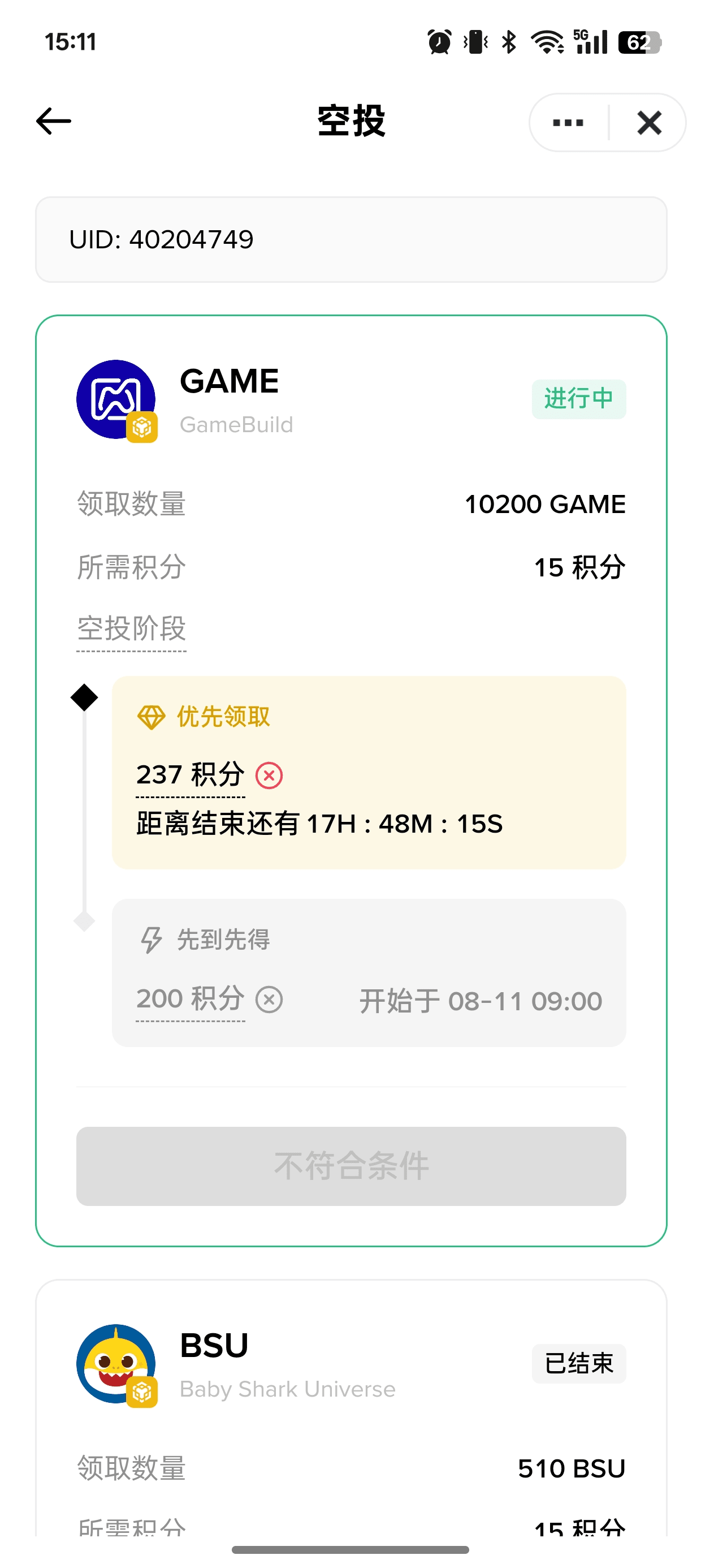Open the three-dot more menu
The width and height of the screenshot is (701, 1568).
[x=568, y=122]
